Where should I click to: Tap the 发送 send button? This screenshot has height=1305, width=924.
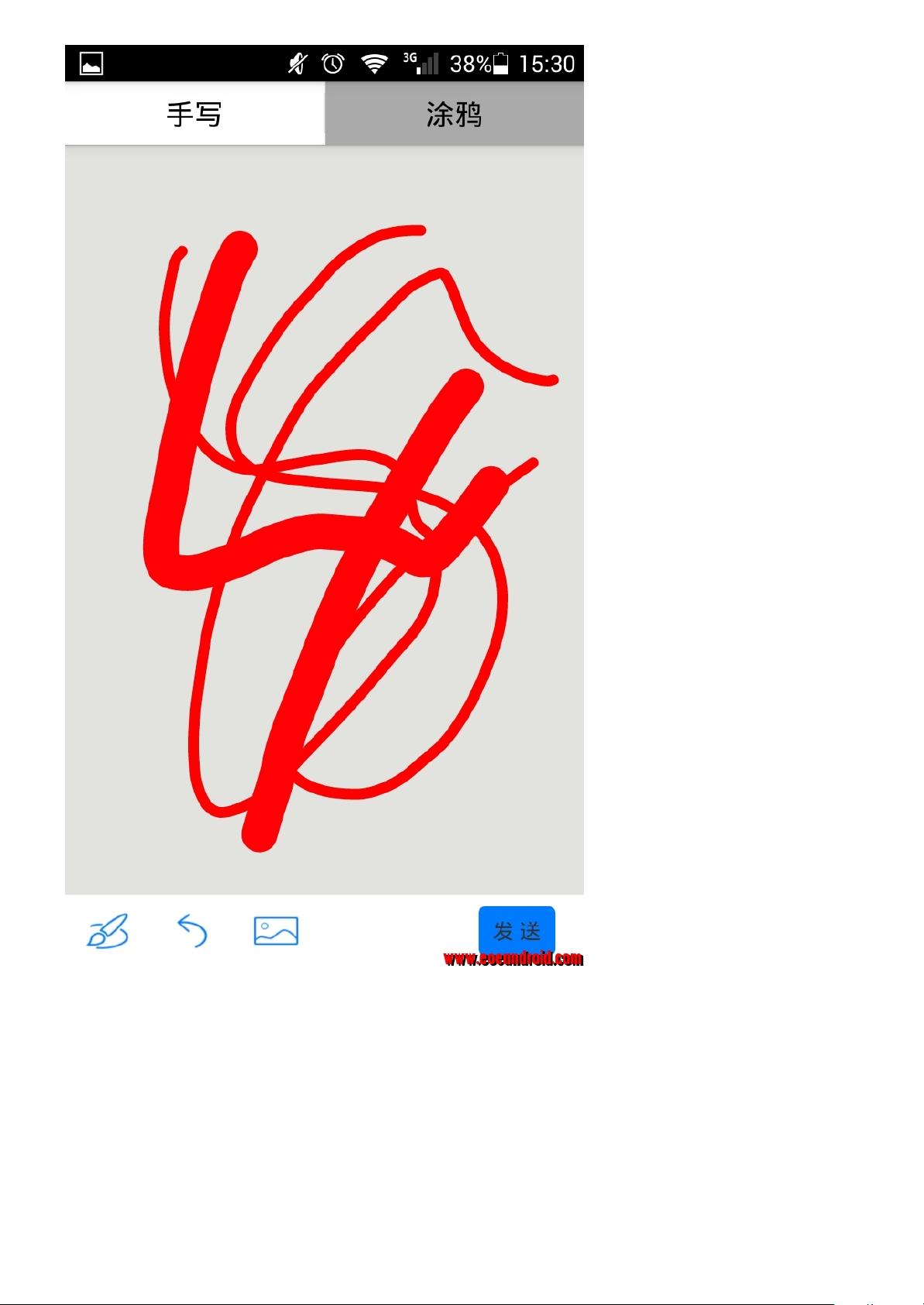pyautogui.click(x=516, y=929)
